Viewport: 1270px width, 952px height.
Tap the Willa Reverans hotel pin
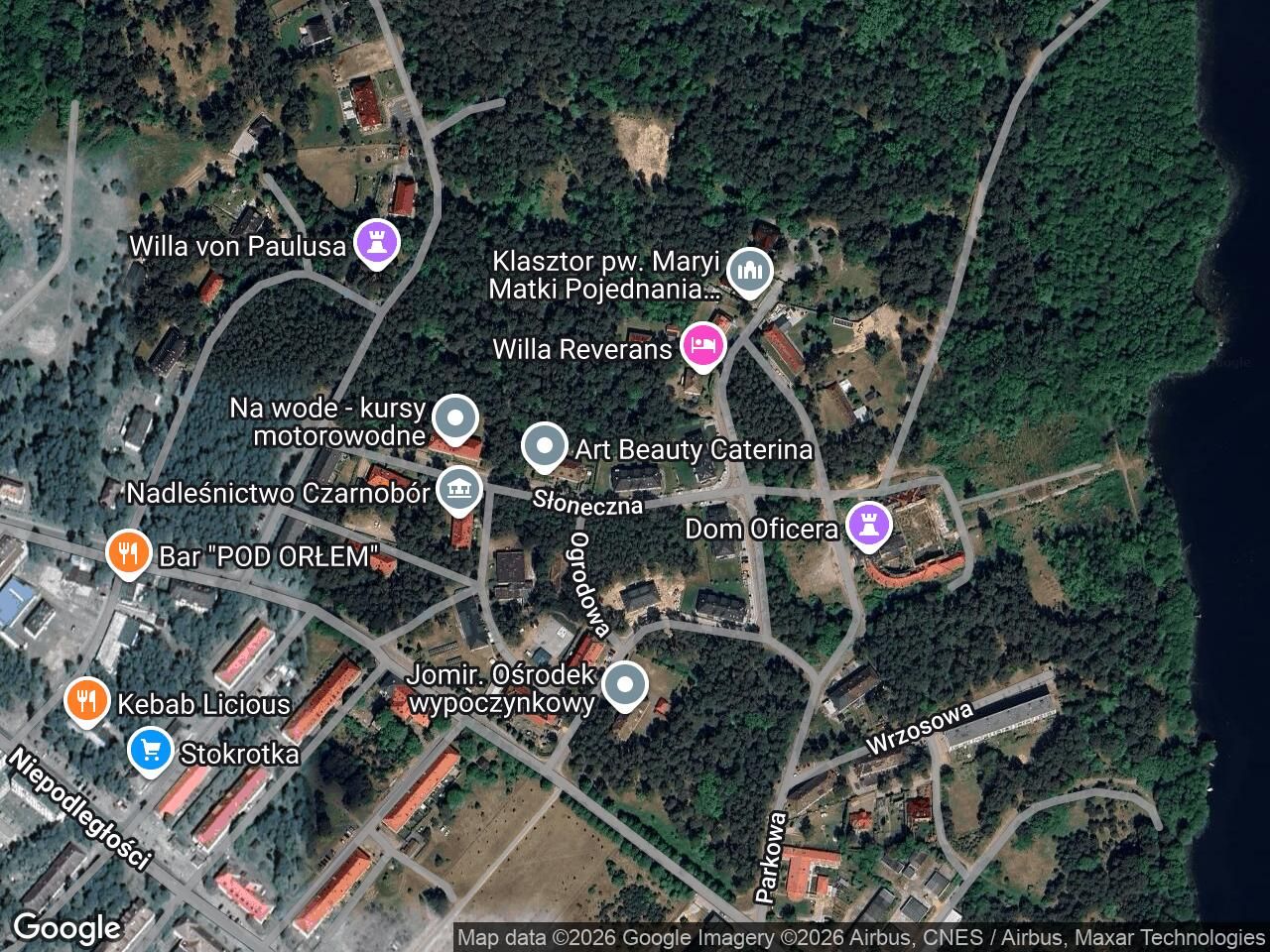[702, 346]
